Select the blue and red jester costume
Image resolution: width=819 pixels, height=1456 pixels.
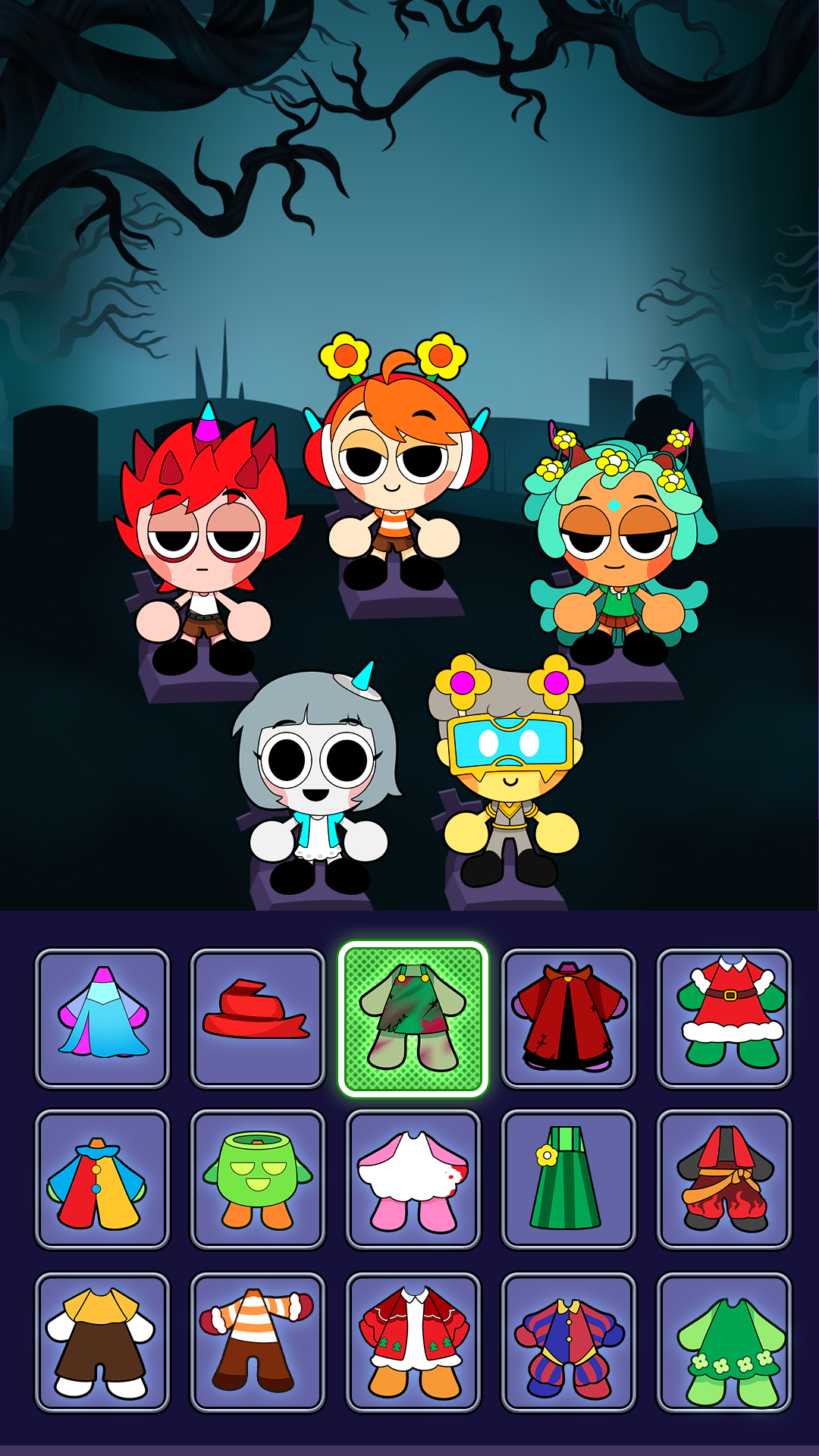tap(568, 1341)
